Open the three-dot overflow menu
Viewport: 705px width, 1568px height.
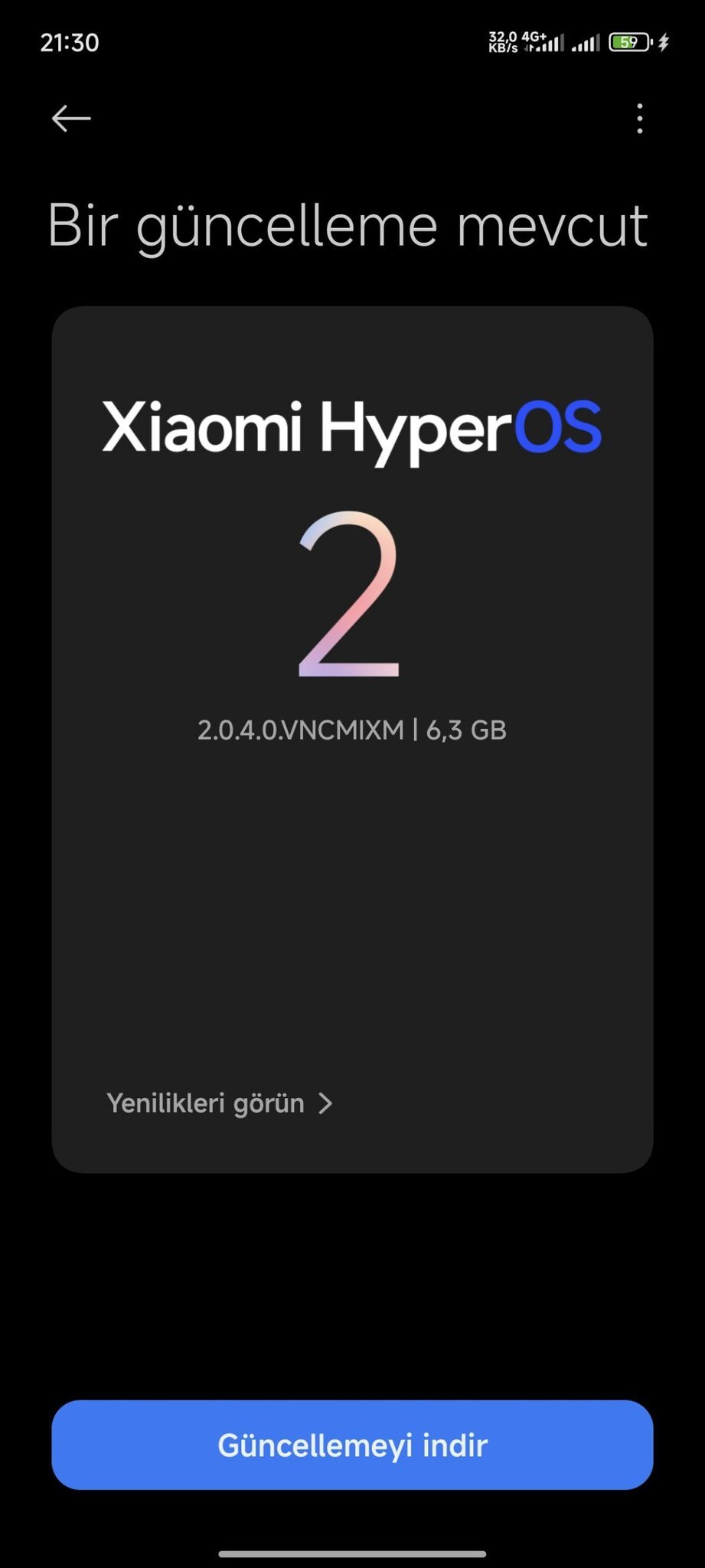pos(639,119)
